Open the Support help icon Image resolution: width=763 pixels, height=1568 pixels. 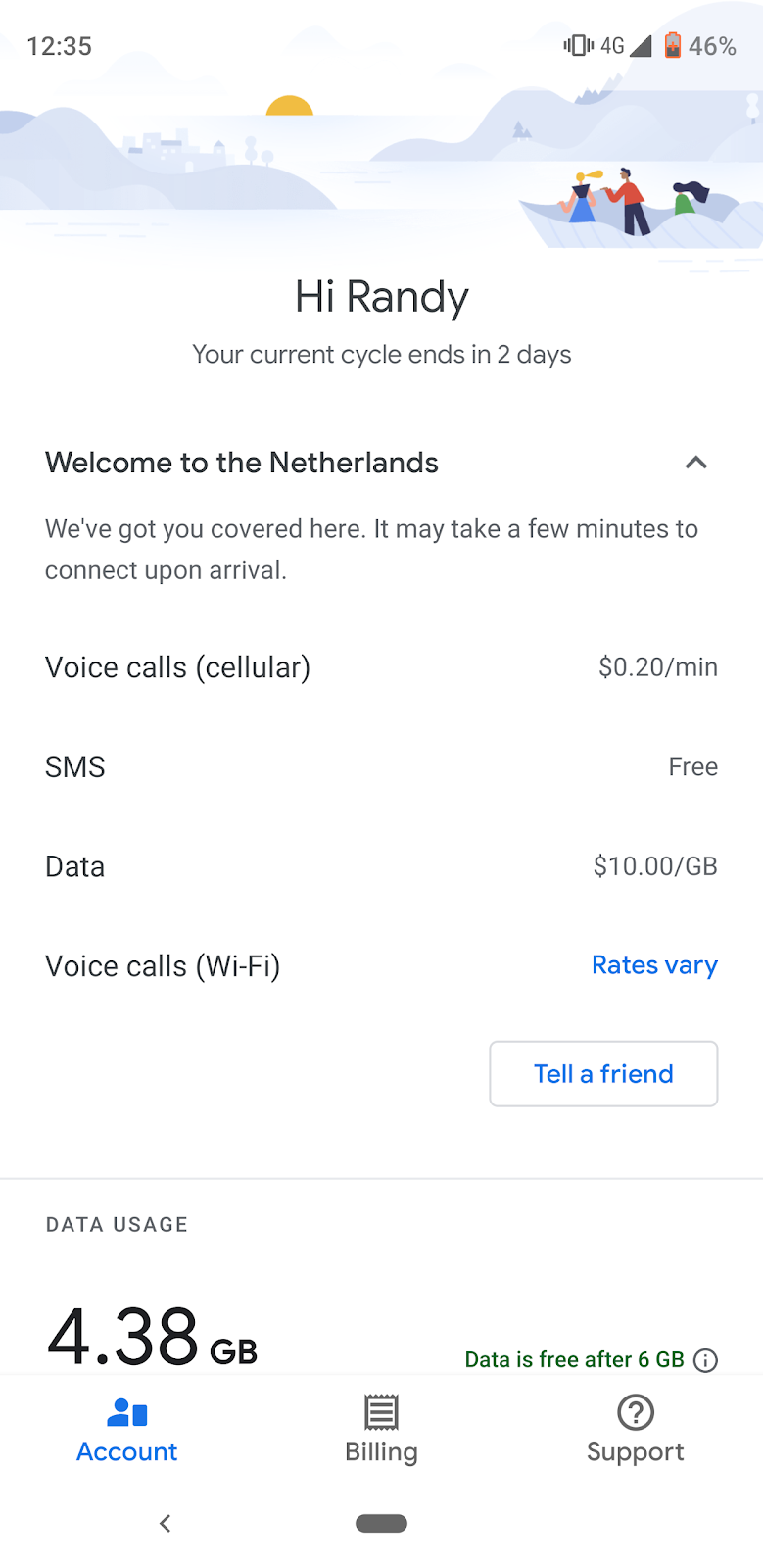click(635, 1411)
